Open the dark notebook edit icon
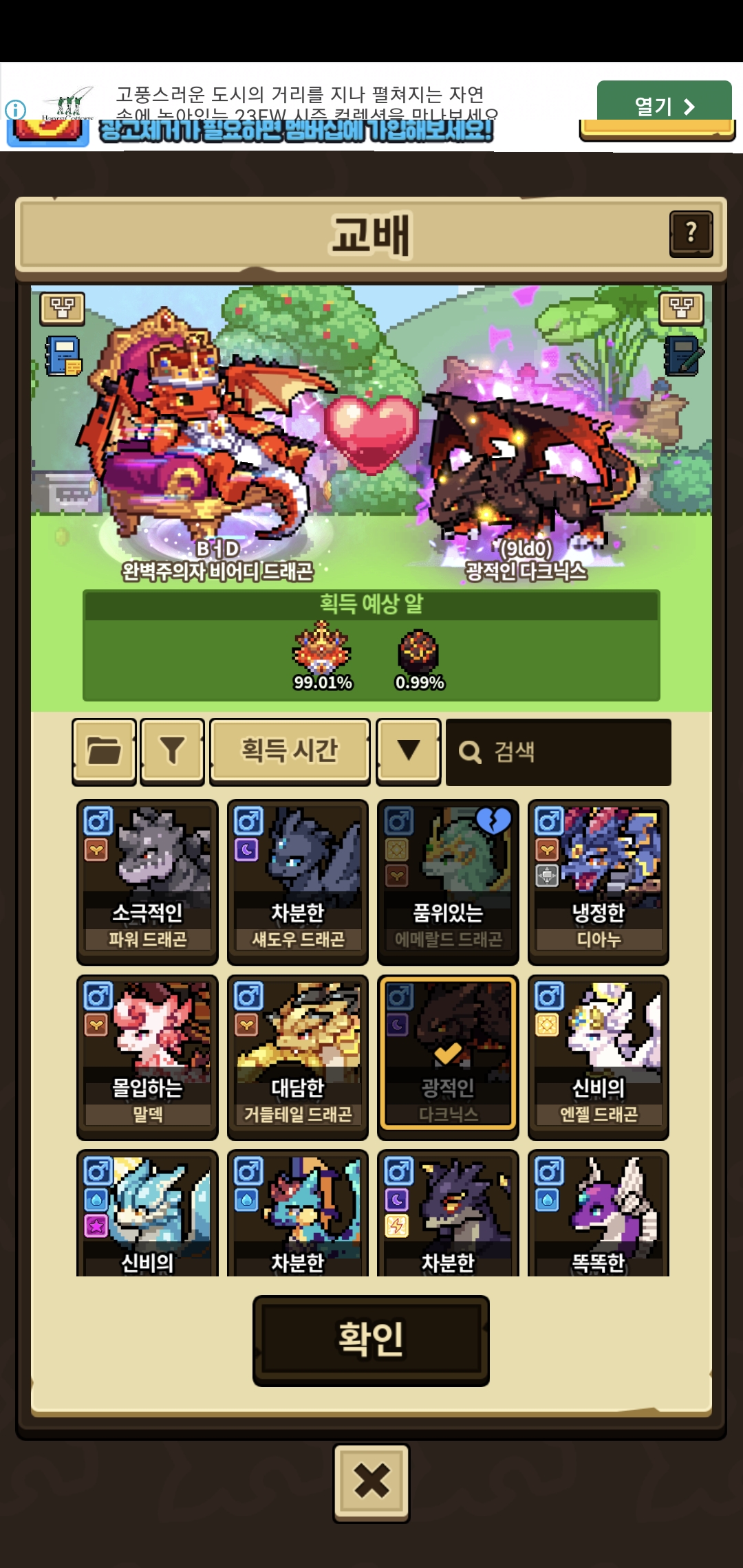 click(684, 356)
